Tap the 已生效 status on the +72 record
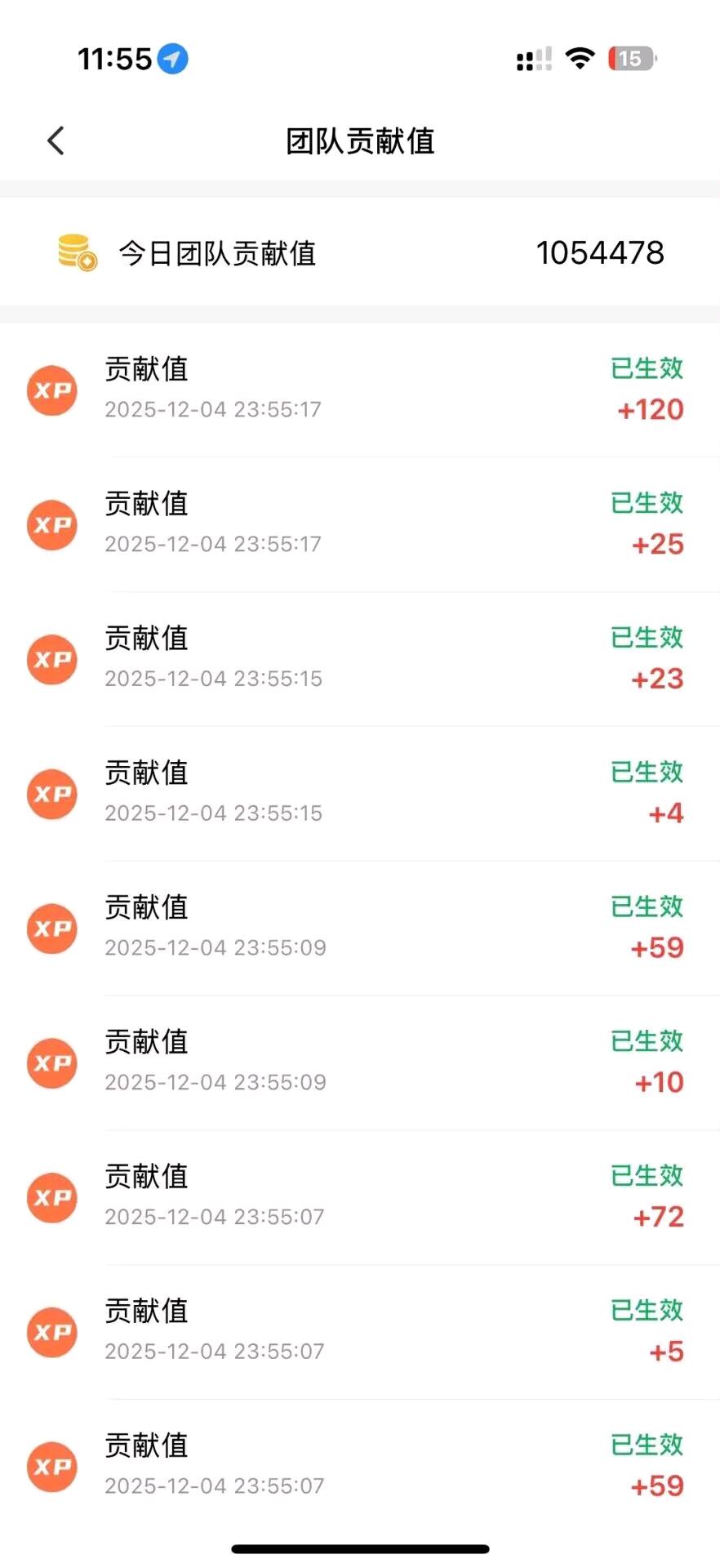 (646, 1176)
